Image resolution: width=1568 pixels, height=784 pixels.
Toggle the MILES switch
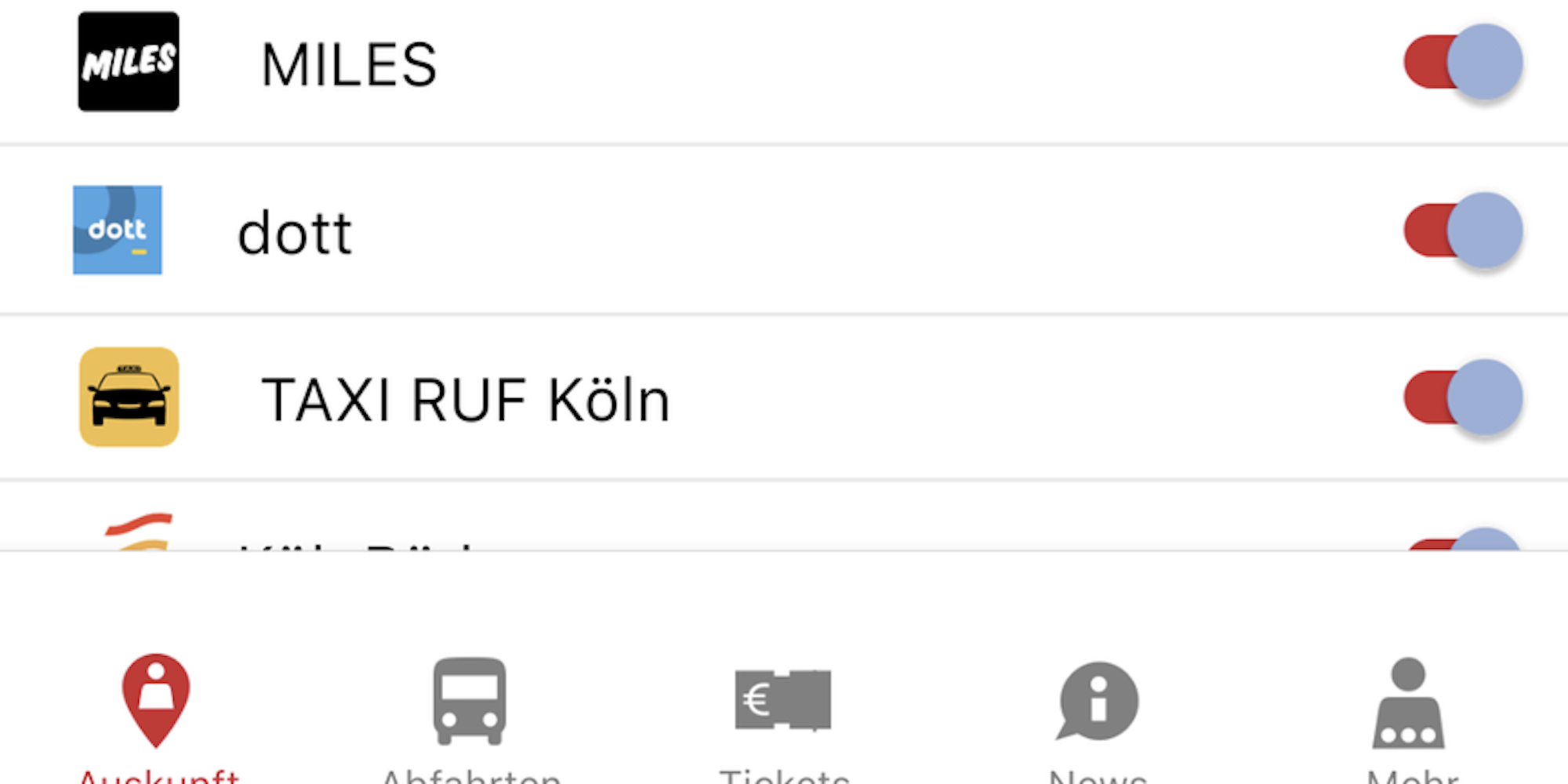click(1463, 62)
